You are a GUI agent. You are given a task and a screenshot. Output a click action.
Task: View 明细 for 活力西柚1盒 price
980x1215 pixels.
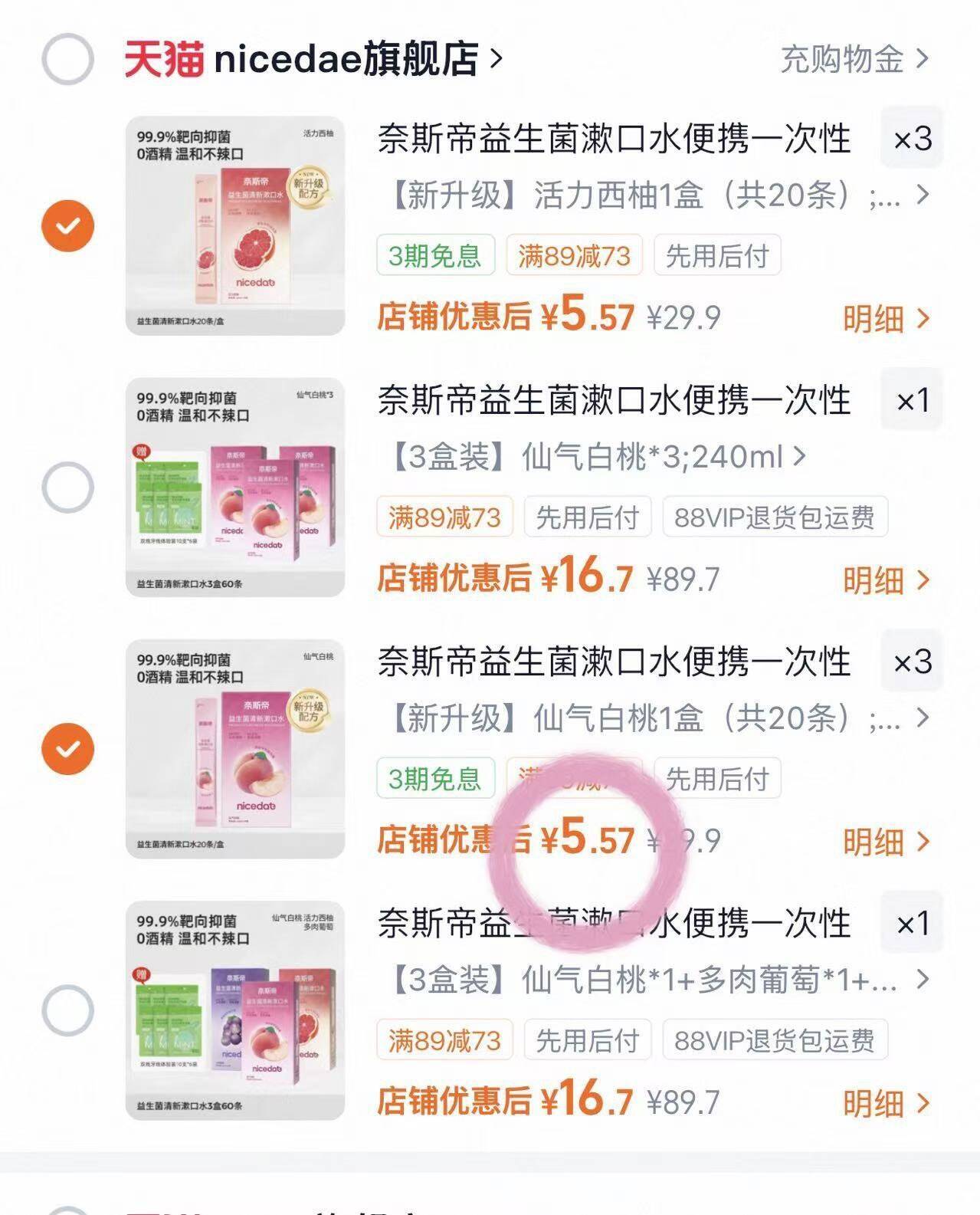pyautogui.click(x=887, y=318)
